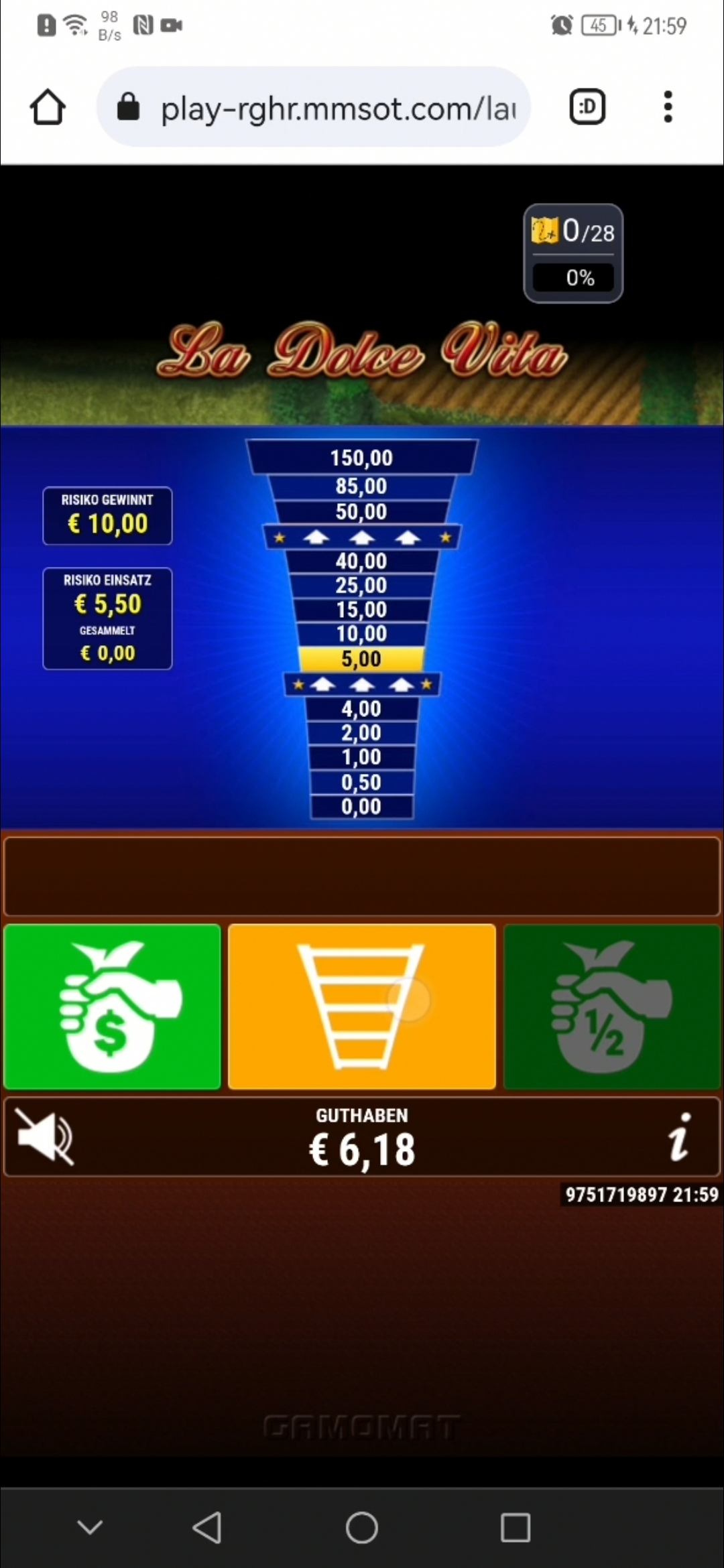724x1568 pixels.
Task: Open the game info page
Action: (678, 1137)
